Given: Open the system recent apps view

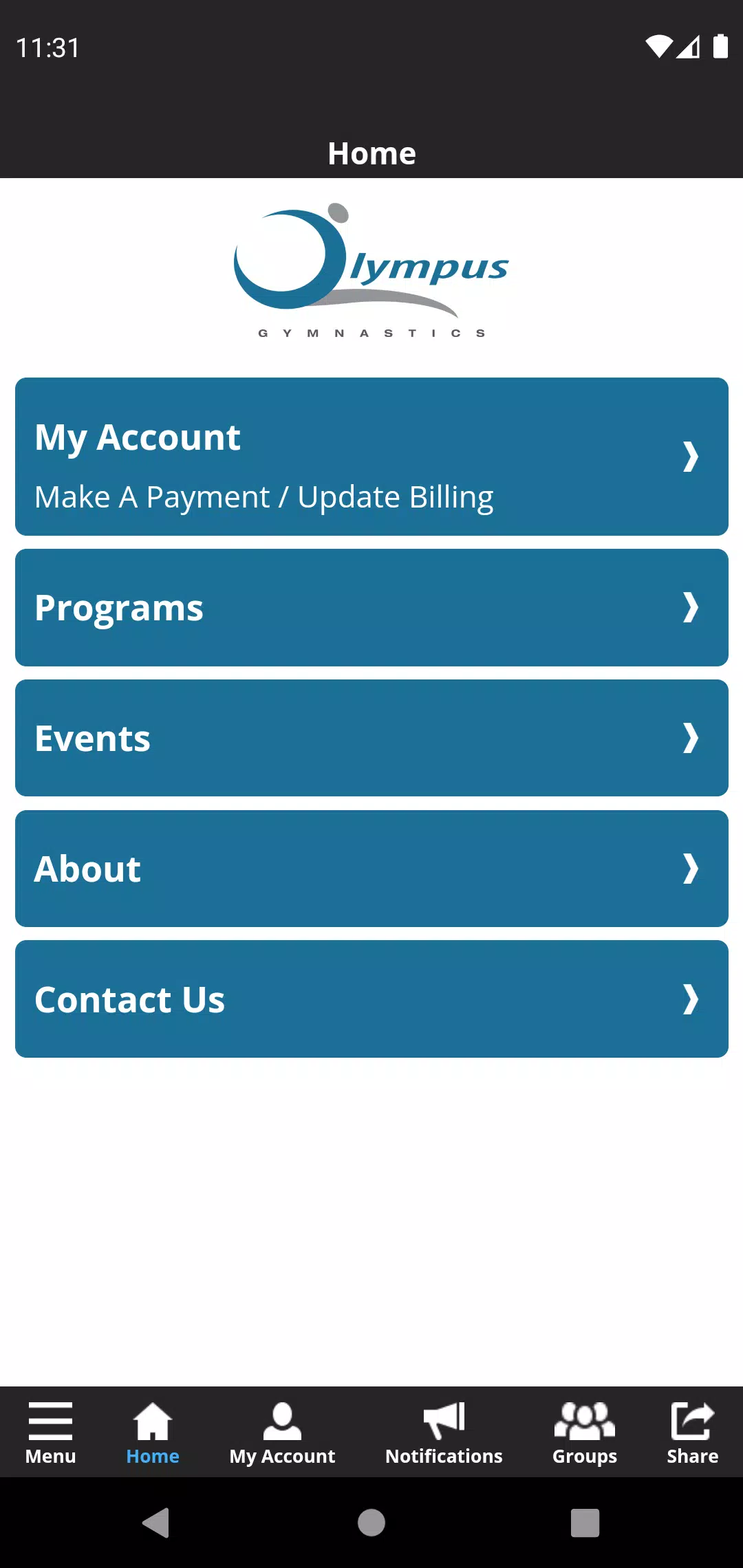Looking at the screenshot, I should (x=585, y=1523).
